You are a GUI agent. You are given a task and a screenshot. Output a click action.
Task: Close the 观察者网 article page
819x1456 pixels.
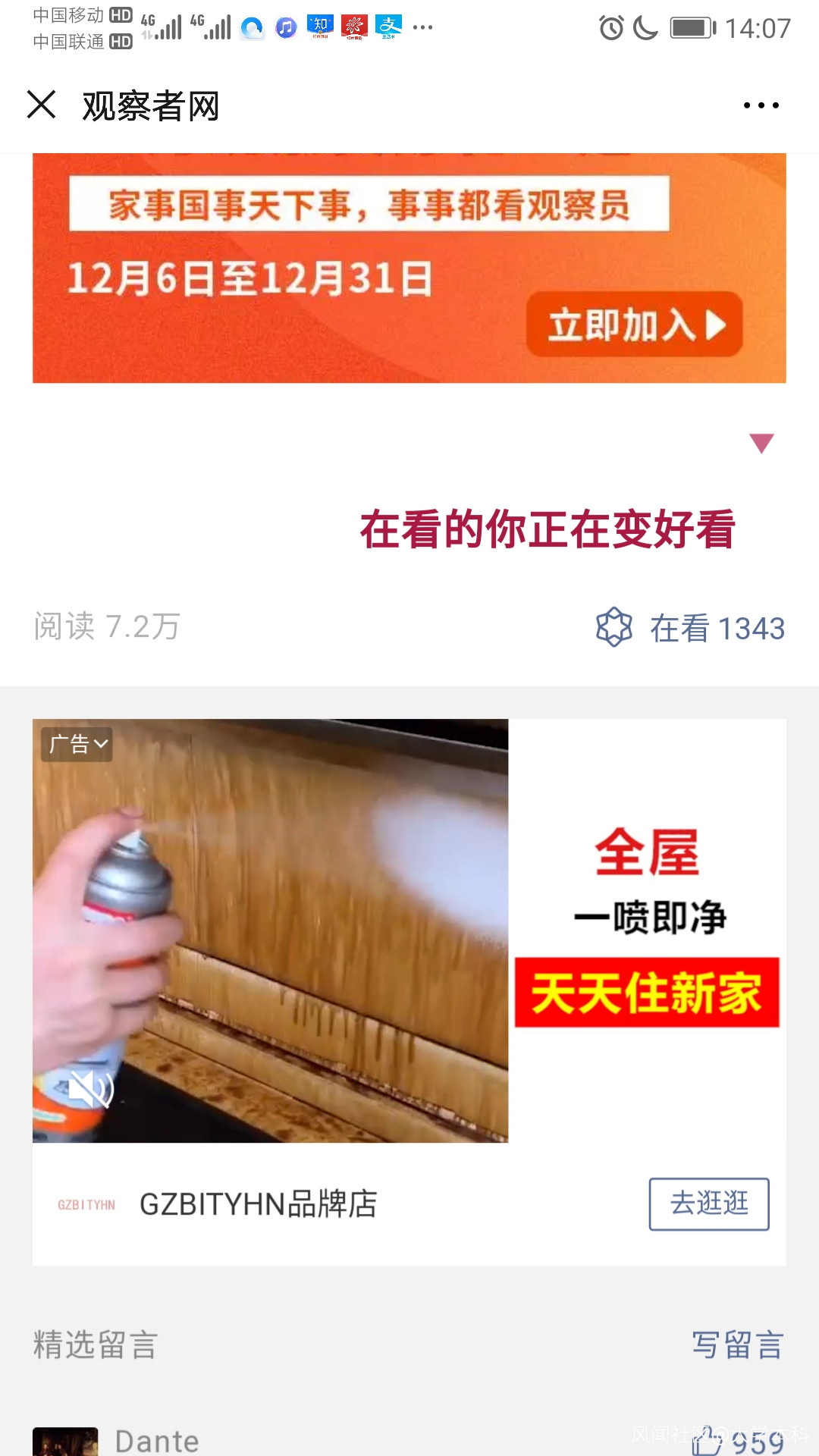(42, 105)
